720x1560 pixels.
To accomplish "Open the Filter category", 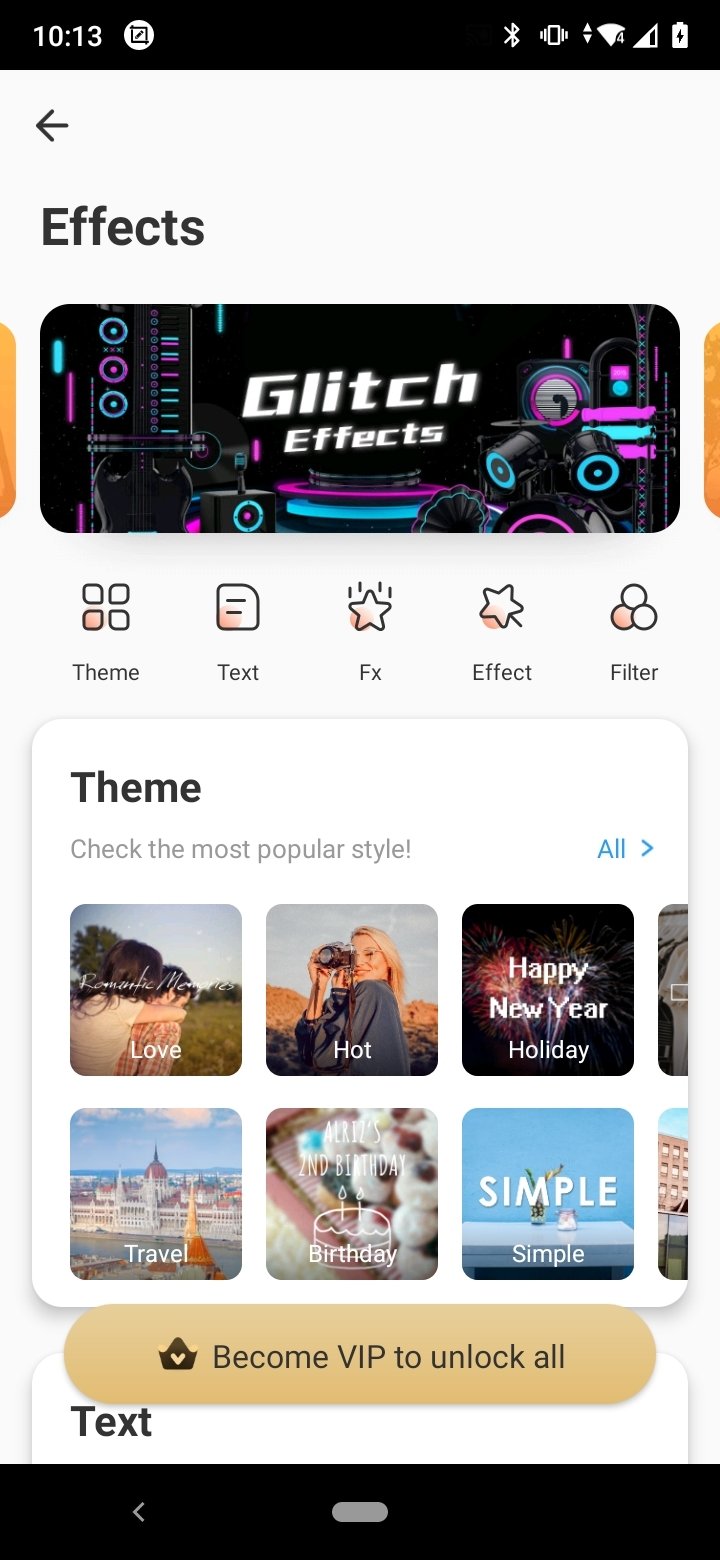I will pos(634,630).
